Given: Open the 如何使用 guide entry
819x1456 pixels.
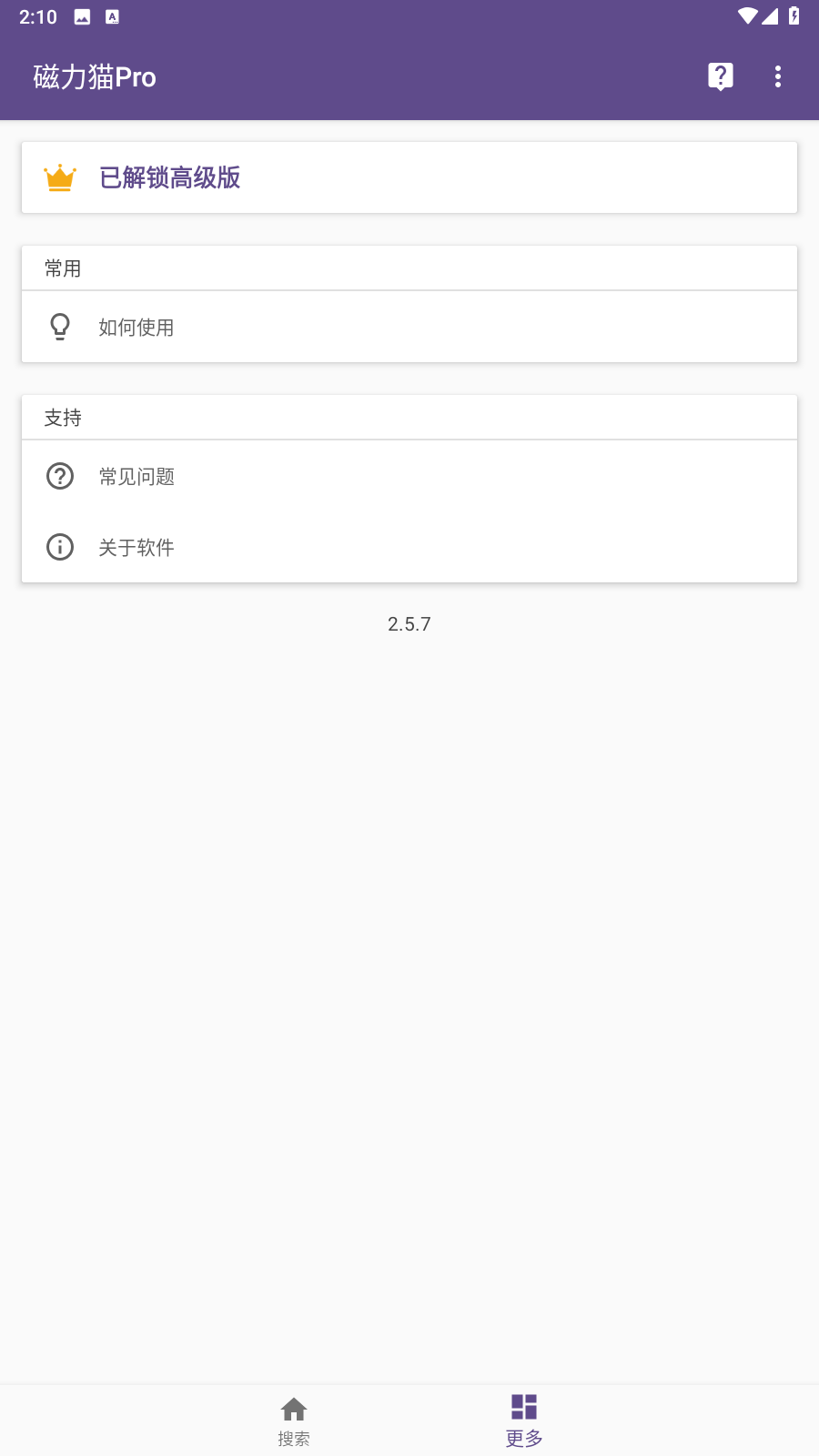Looking at the screenshot, I should (135, 328).
